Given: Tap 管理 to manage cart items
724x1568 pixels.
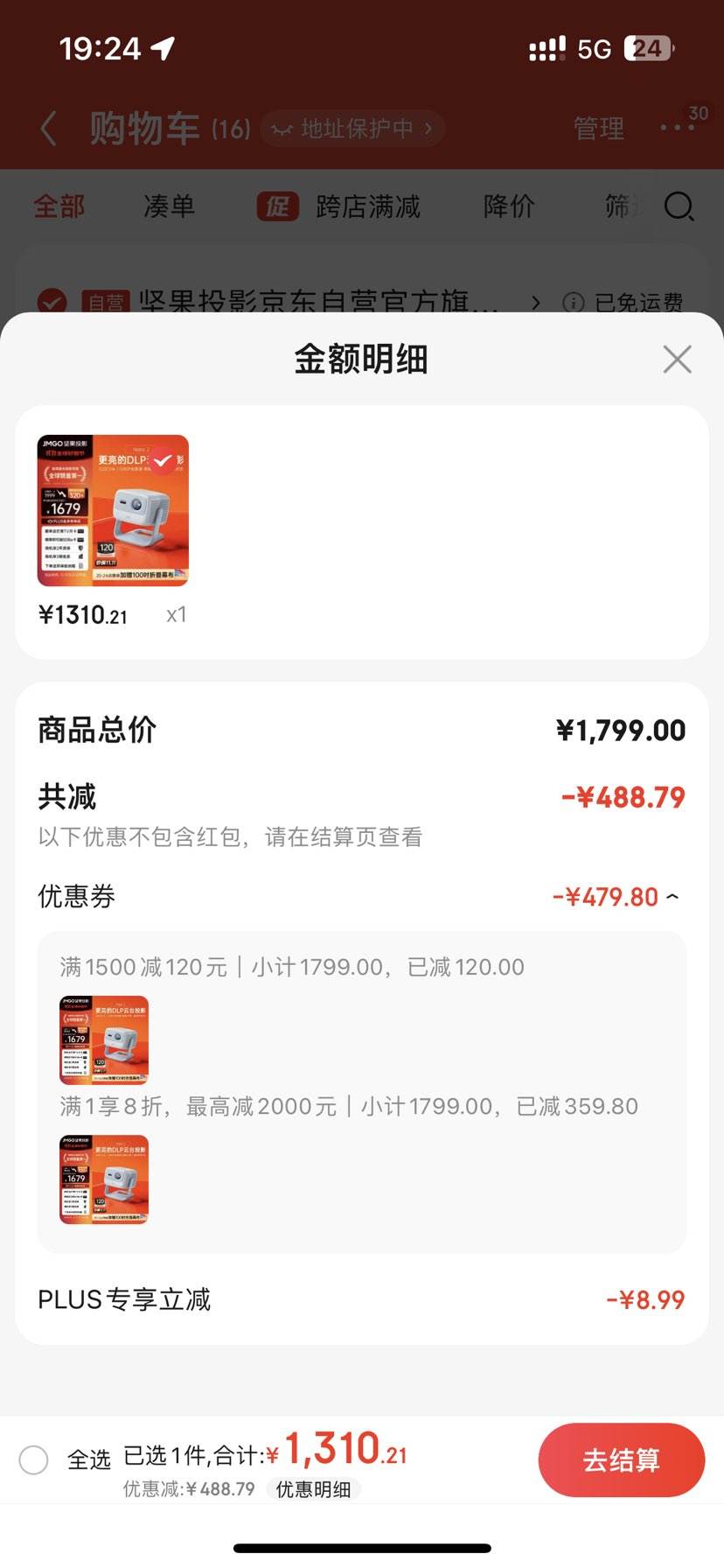Looking at the screenshot, I should [x=598, y=128].
